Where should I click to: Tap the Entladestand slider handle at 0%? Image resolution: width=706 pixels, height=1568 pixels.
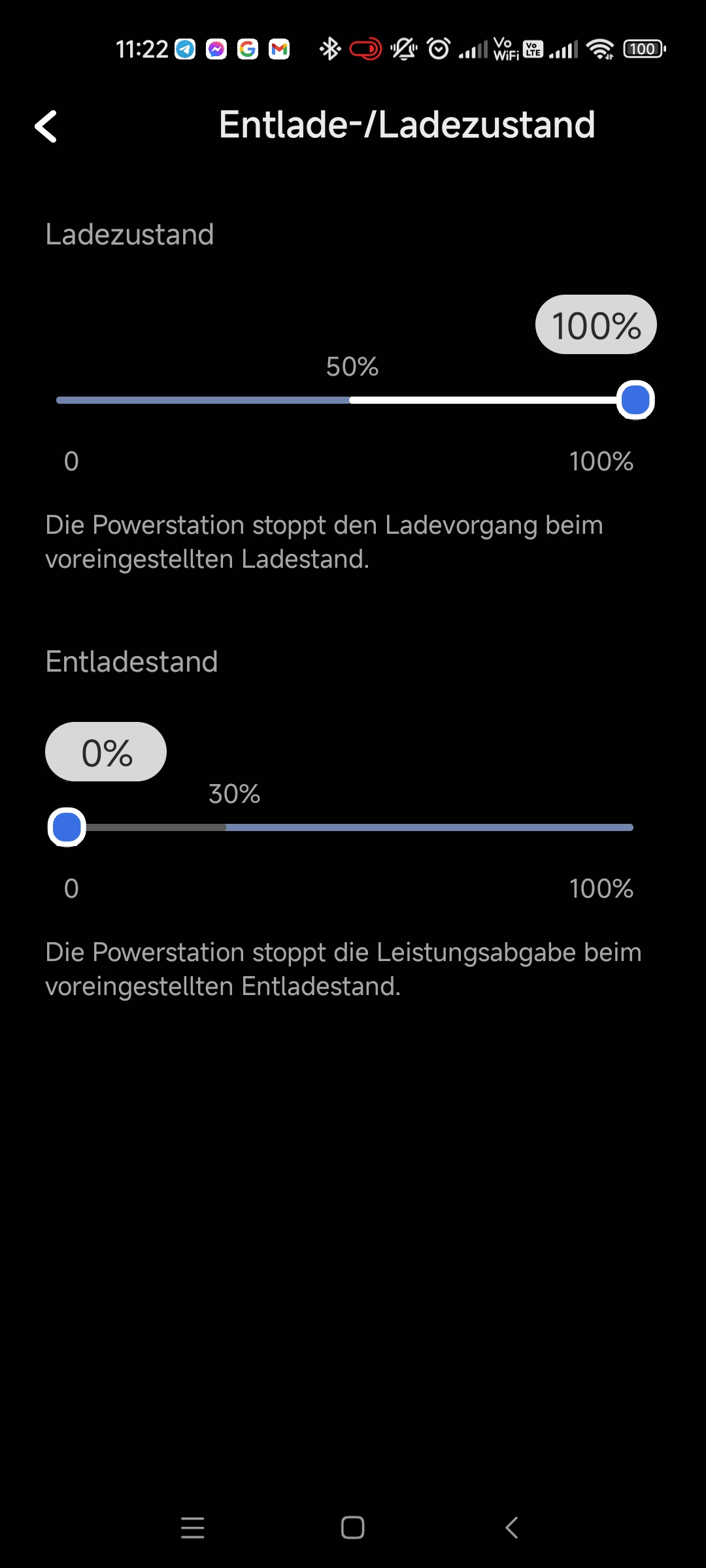click(x=67, y=827)
